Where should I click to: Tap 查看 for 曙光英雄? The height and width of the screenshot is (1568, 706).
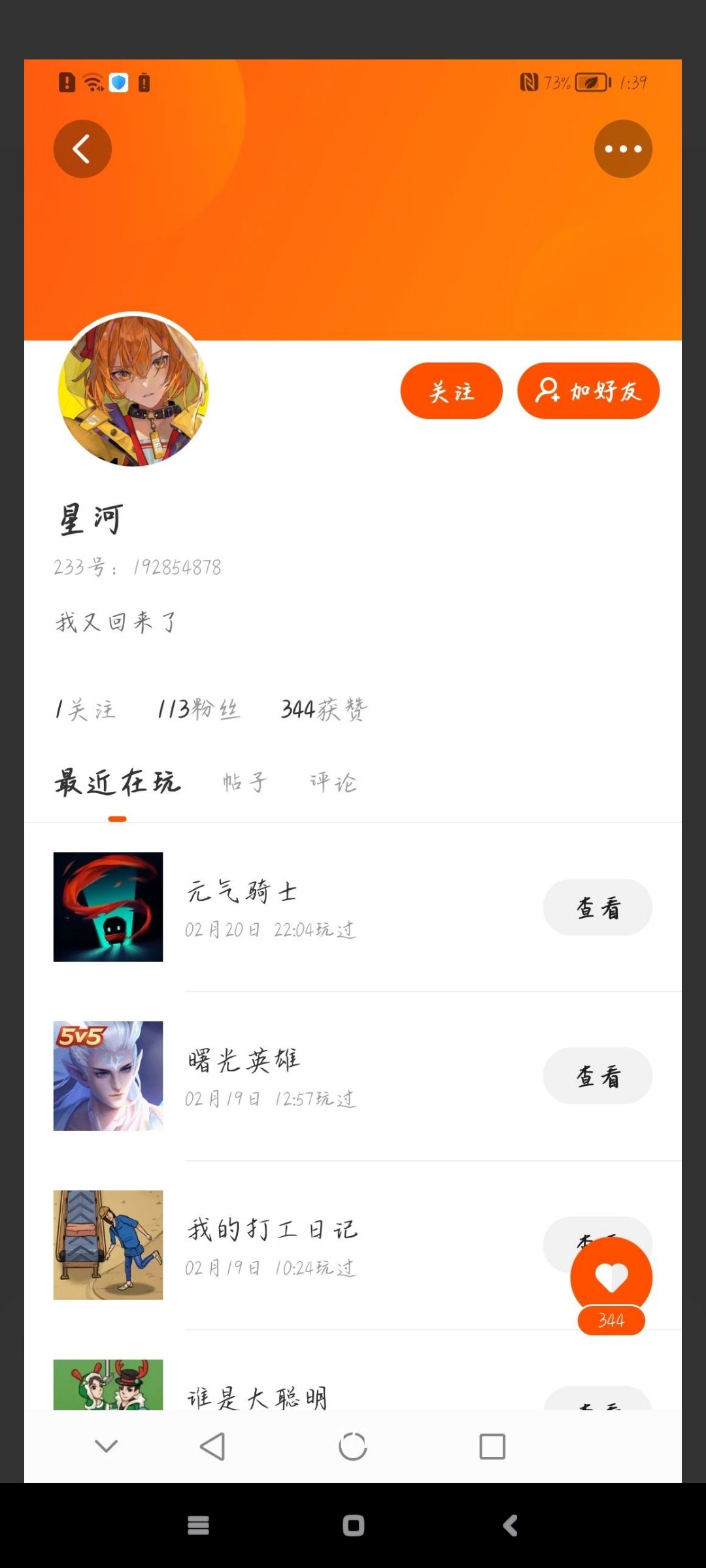tap(597, 1076)
